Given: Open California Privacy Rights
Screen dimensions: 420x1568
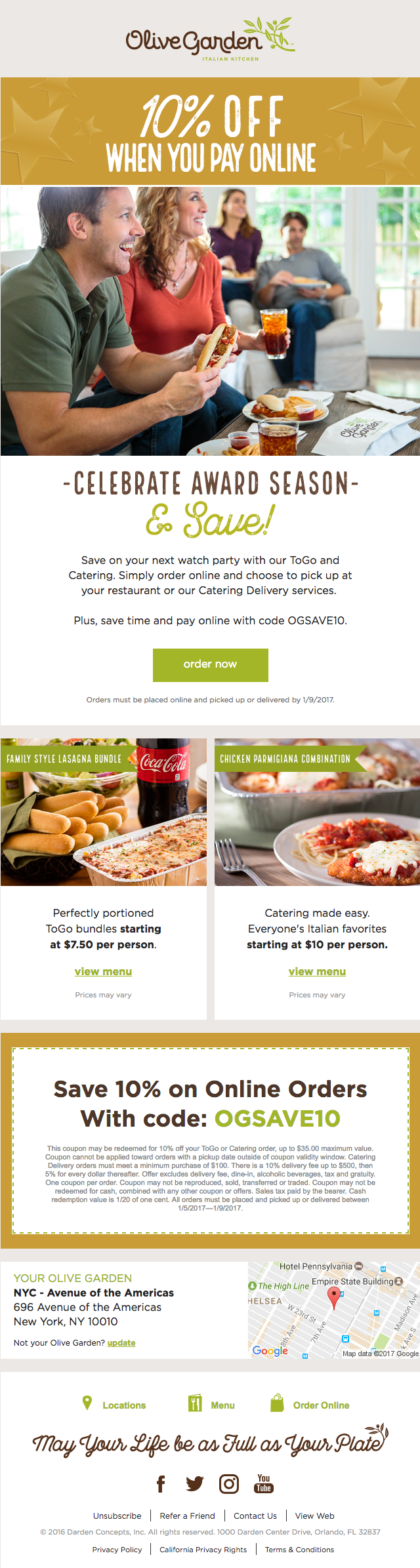Looking at the screenshot, I should [x=203, y=1550].
